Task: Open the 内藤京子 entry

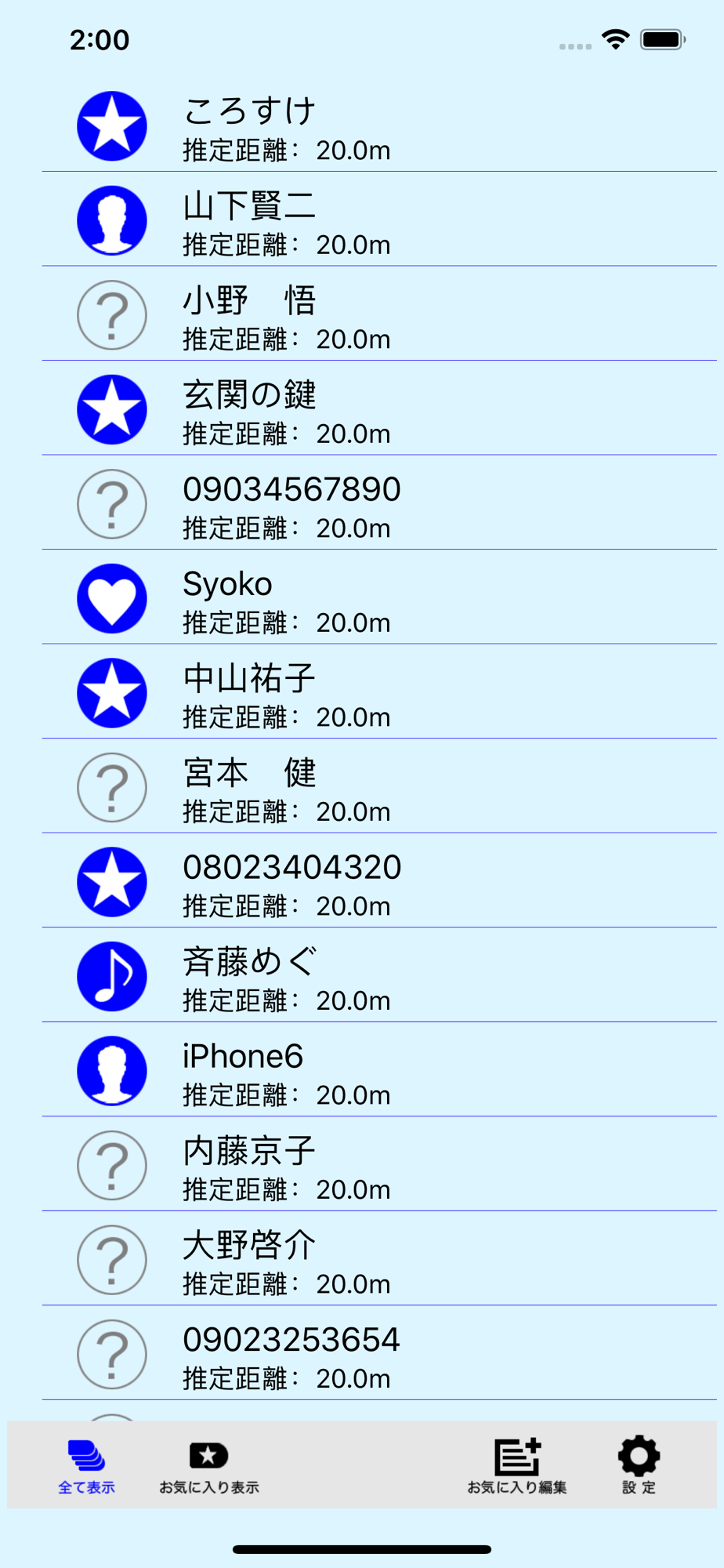Action: coord(379,1164)
